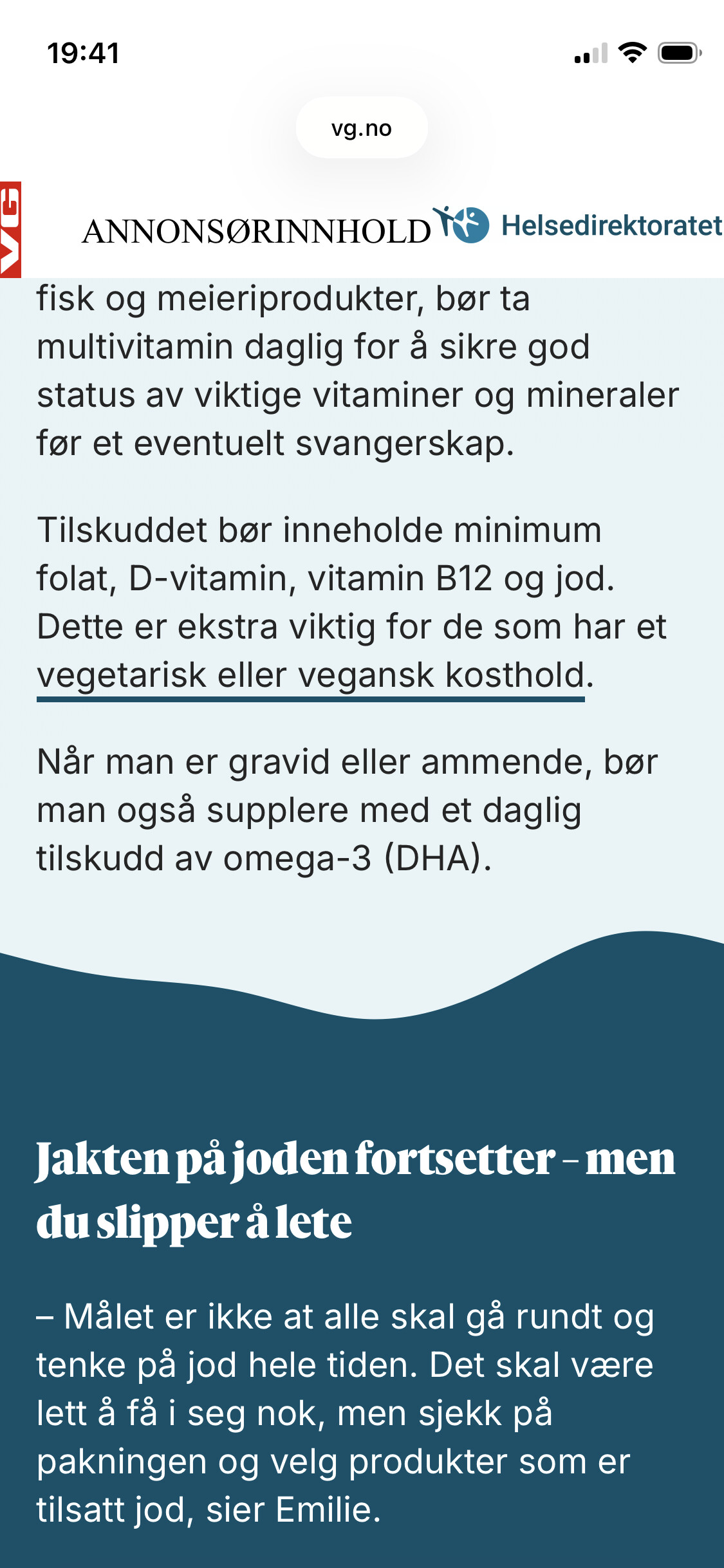Open the vg.no address bar
724x1568 pixels.
[362, 128]
